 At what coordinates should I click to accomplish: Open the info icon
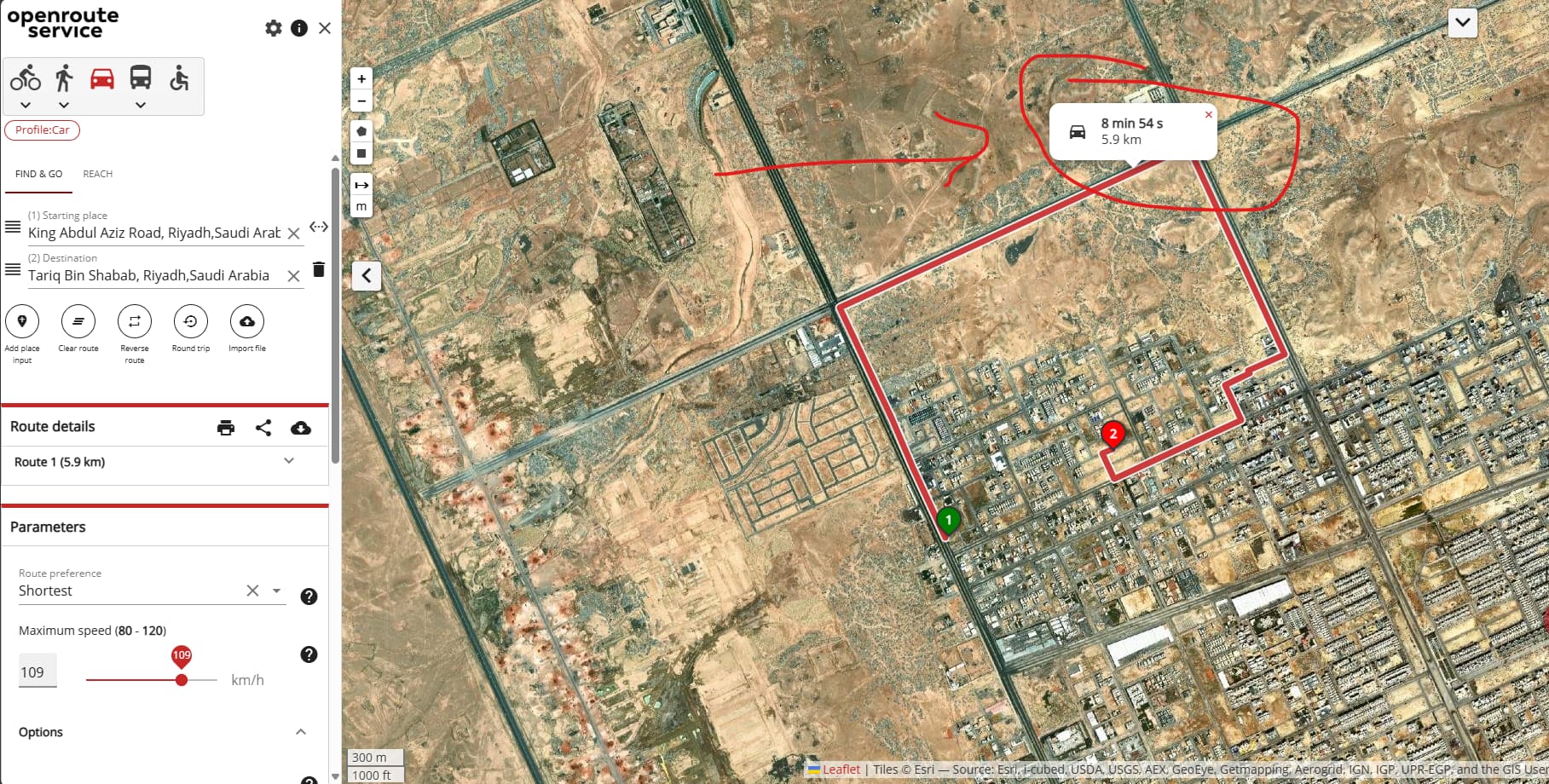pos(299,28)
